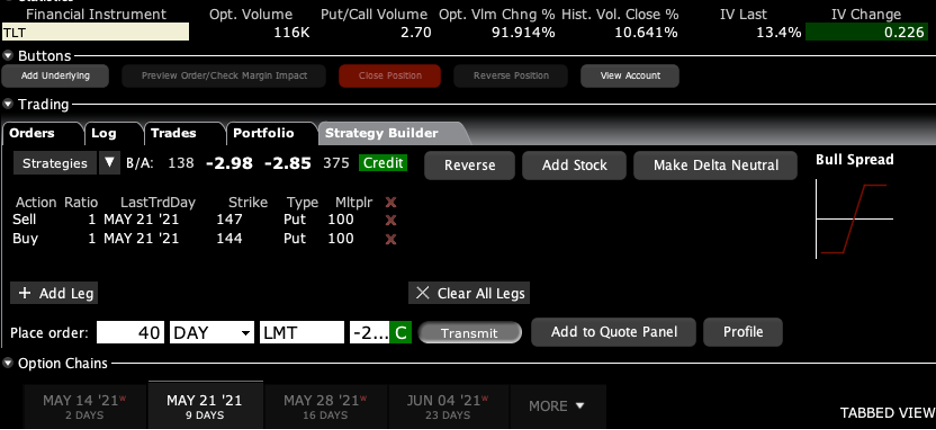Click Add Stock

574,165
